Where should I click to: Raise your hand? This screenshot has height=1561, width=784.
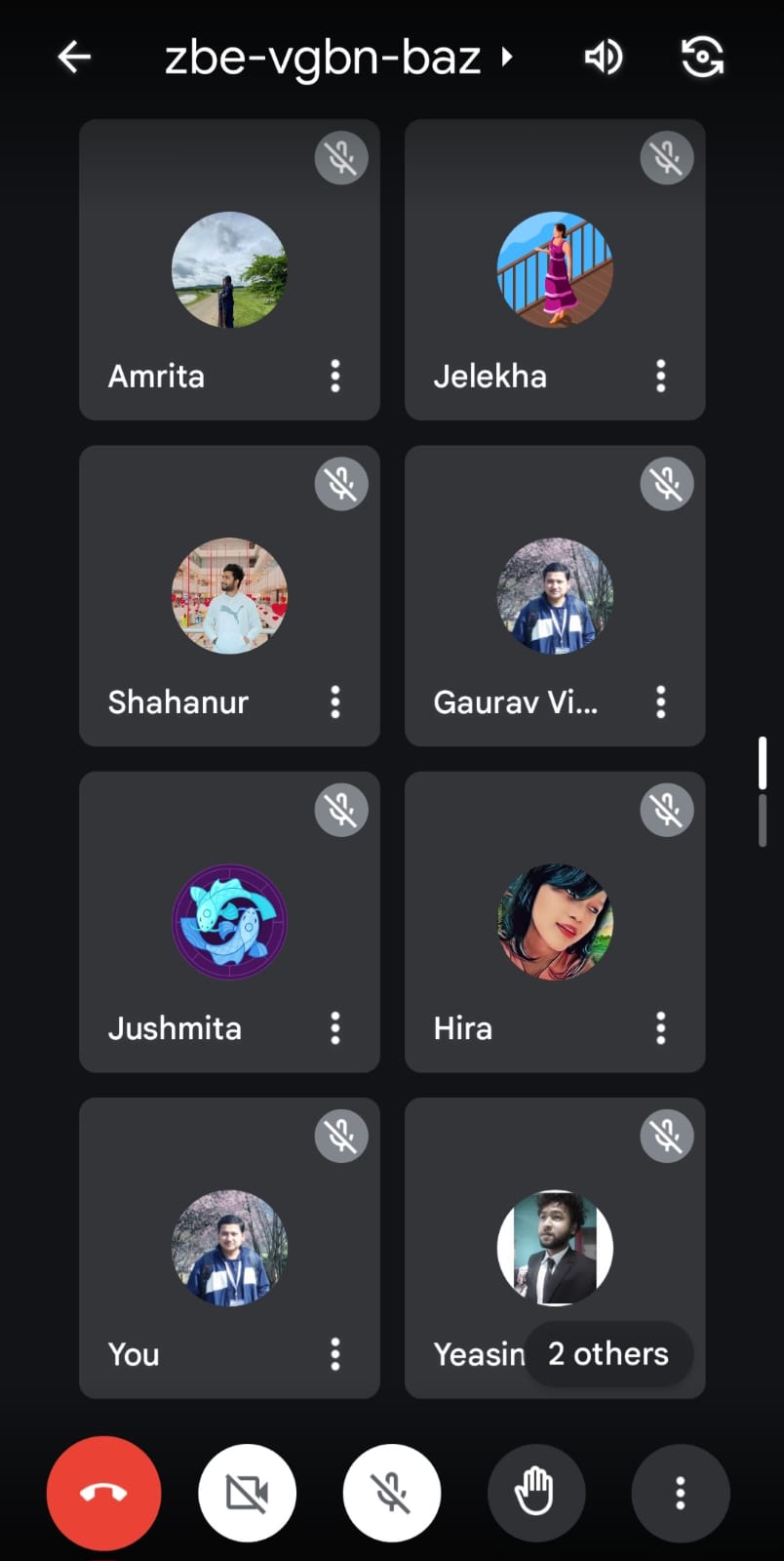[x=535, y=1493]
